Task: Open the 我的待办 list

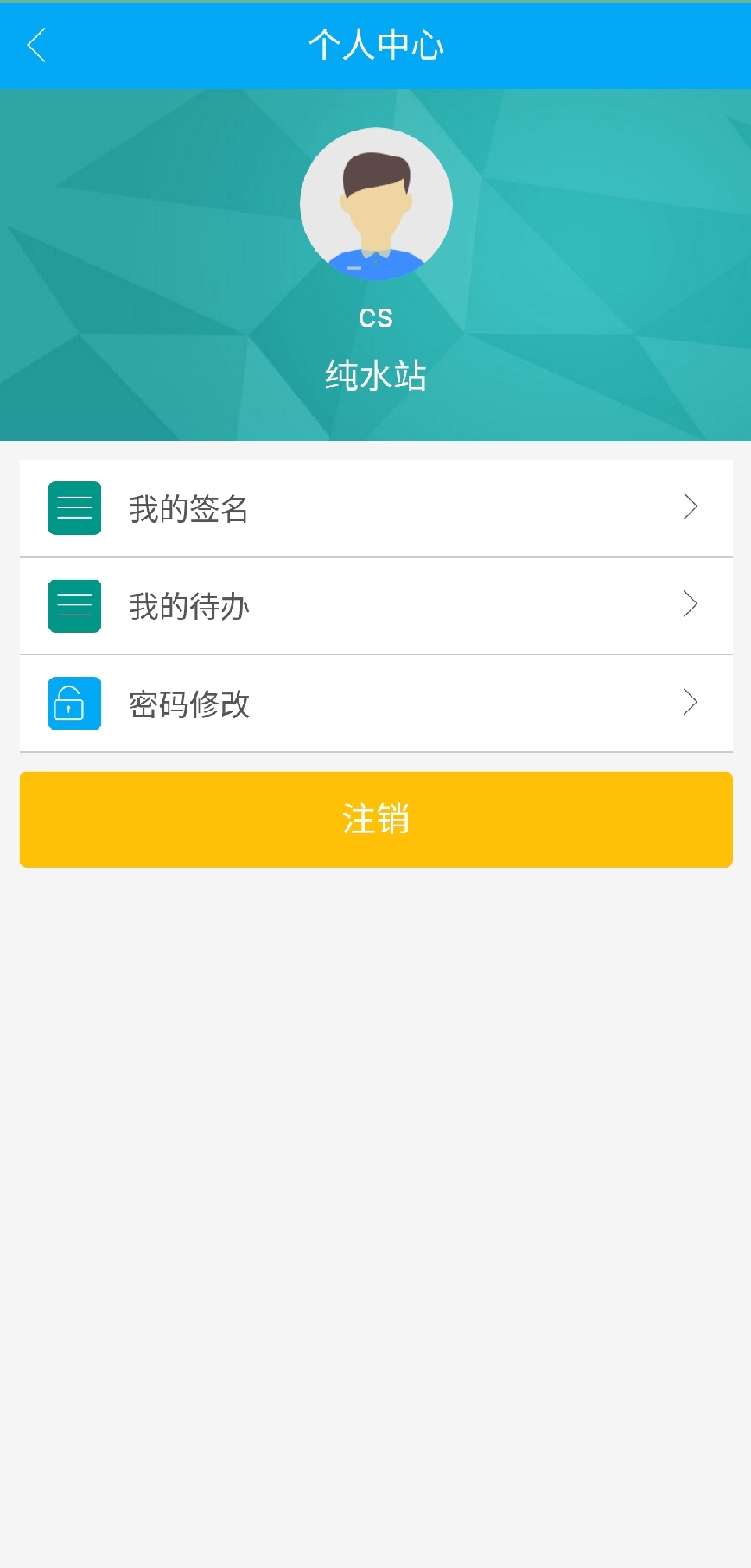Action: coord(376,606)
